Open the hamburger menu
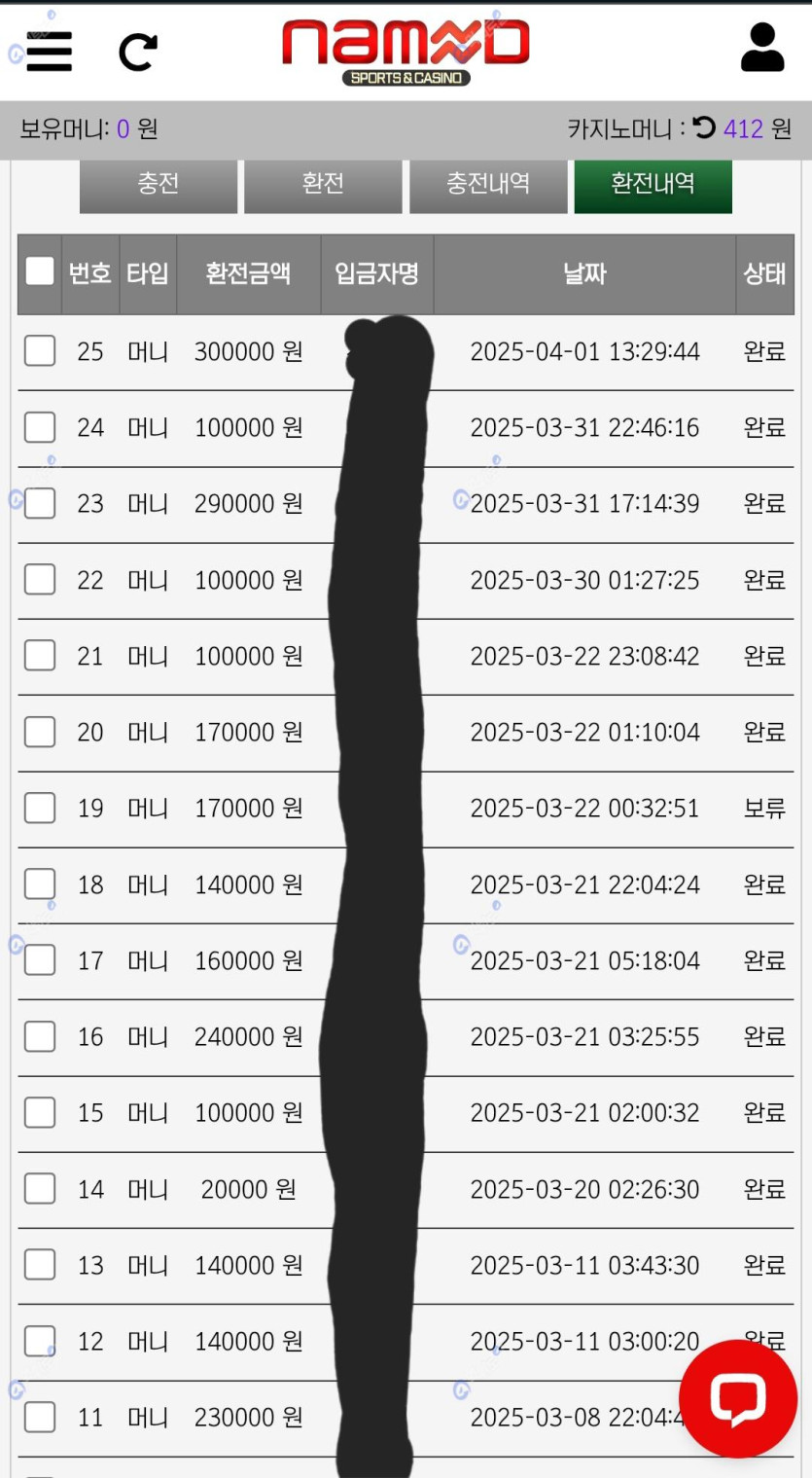Screen dimensions: 812x1478 point(49,51)
